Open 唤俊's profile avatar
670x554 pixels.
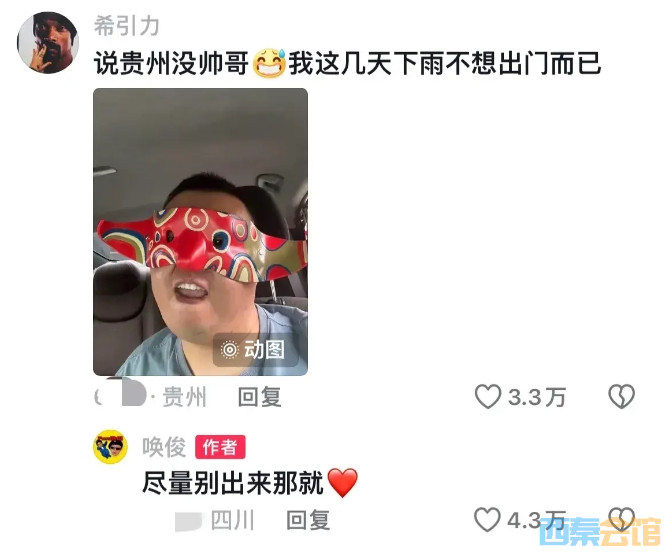pyautogui.click(x=110, y=446)
